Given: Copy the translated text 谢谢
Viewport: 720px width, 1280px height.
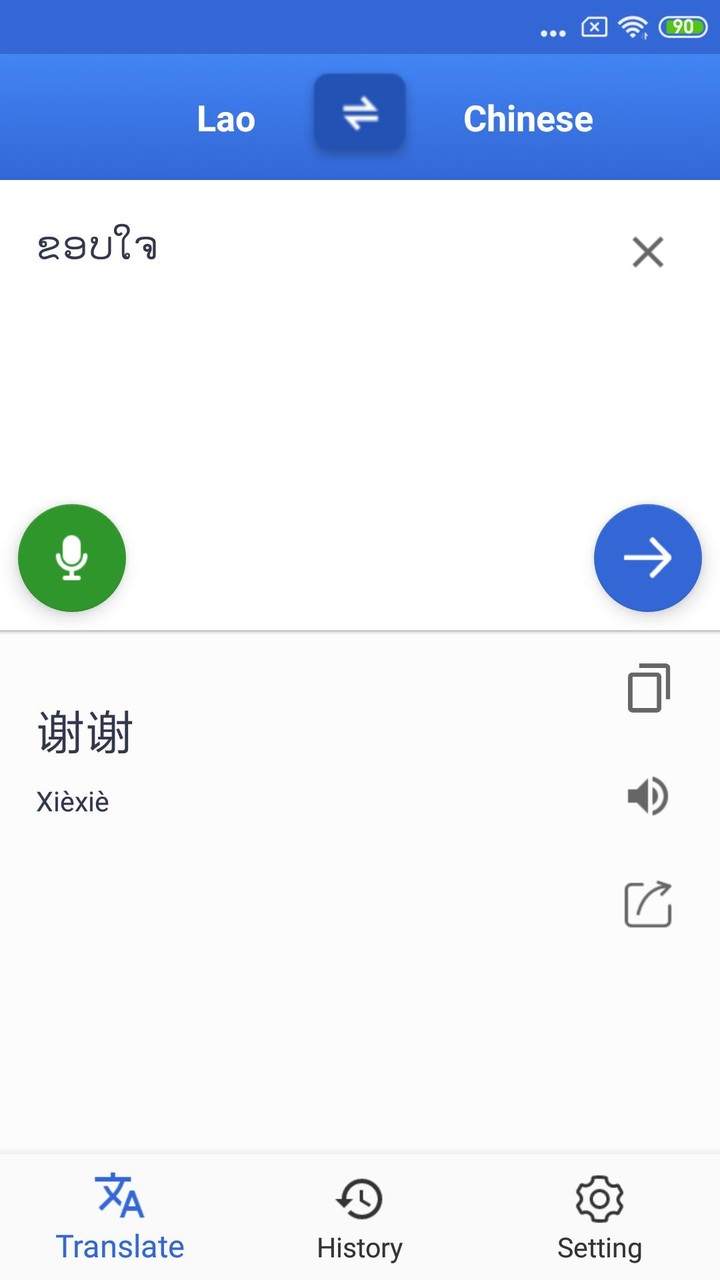Looking at the screenshot, I should [648, 688].
